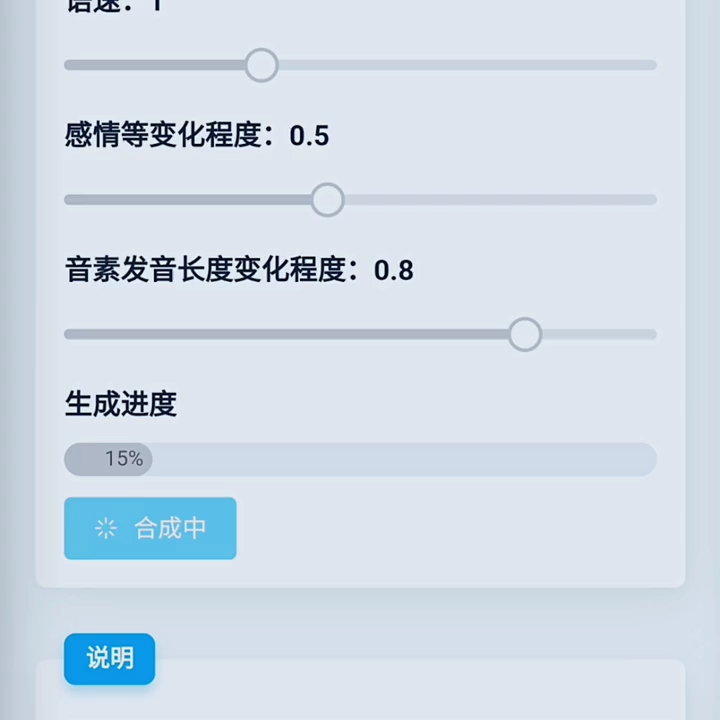Tap the 语速 speed slider
Viewport: 720px width, 720px height.
[261, 65]
